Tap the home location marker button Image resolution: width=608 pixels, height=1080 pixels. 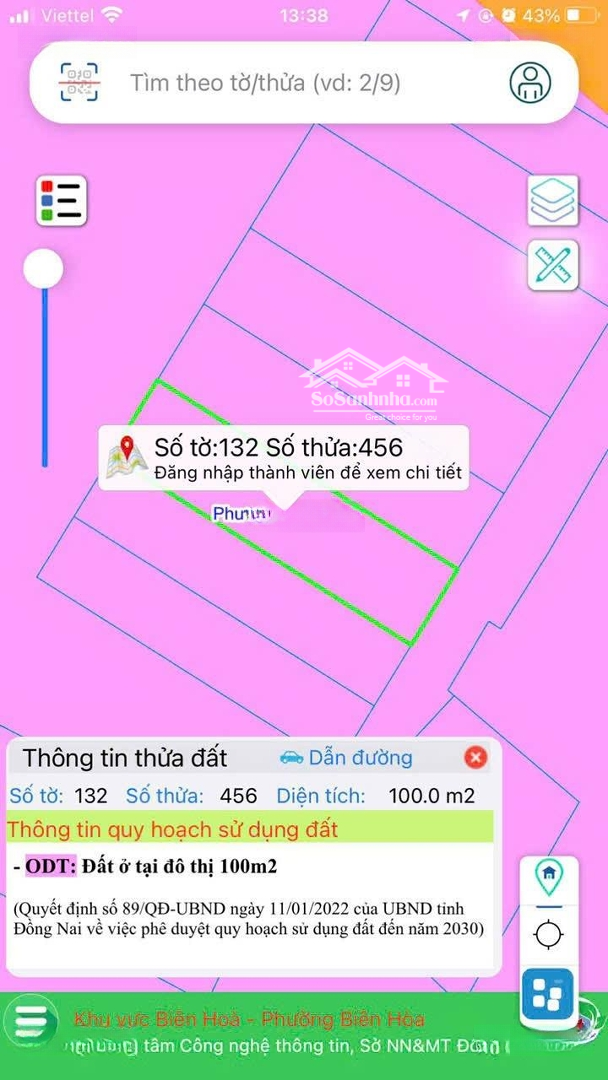click(x=548, y=877)
